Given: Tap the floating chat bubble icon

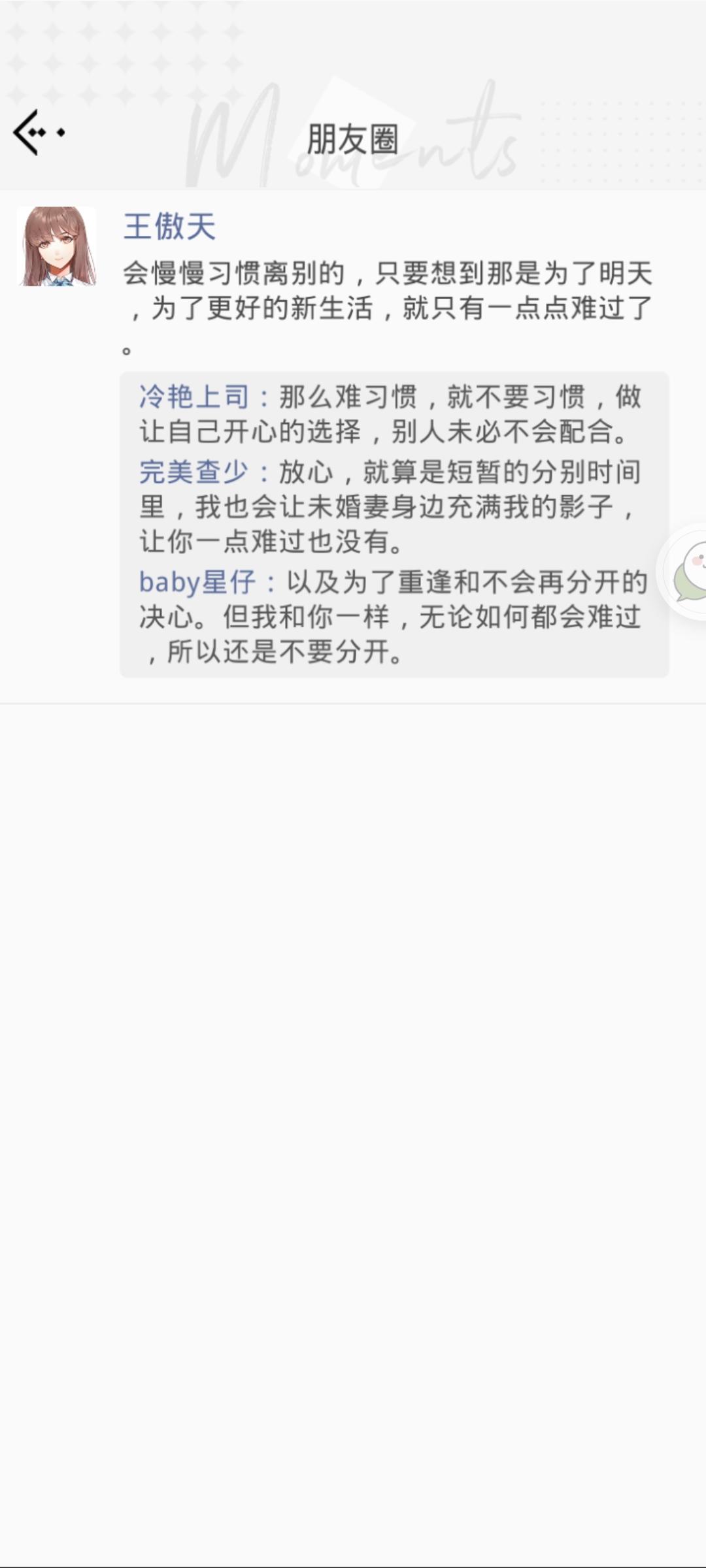Looking at the screenshot, I should 688,571.
